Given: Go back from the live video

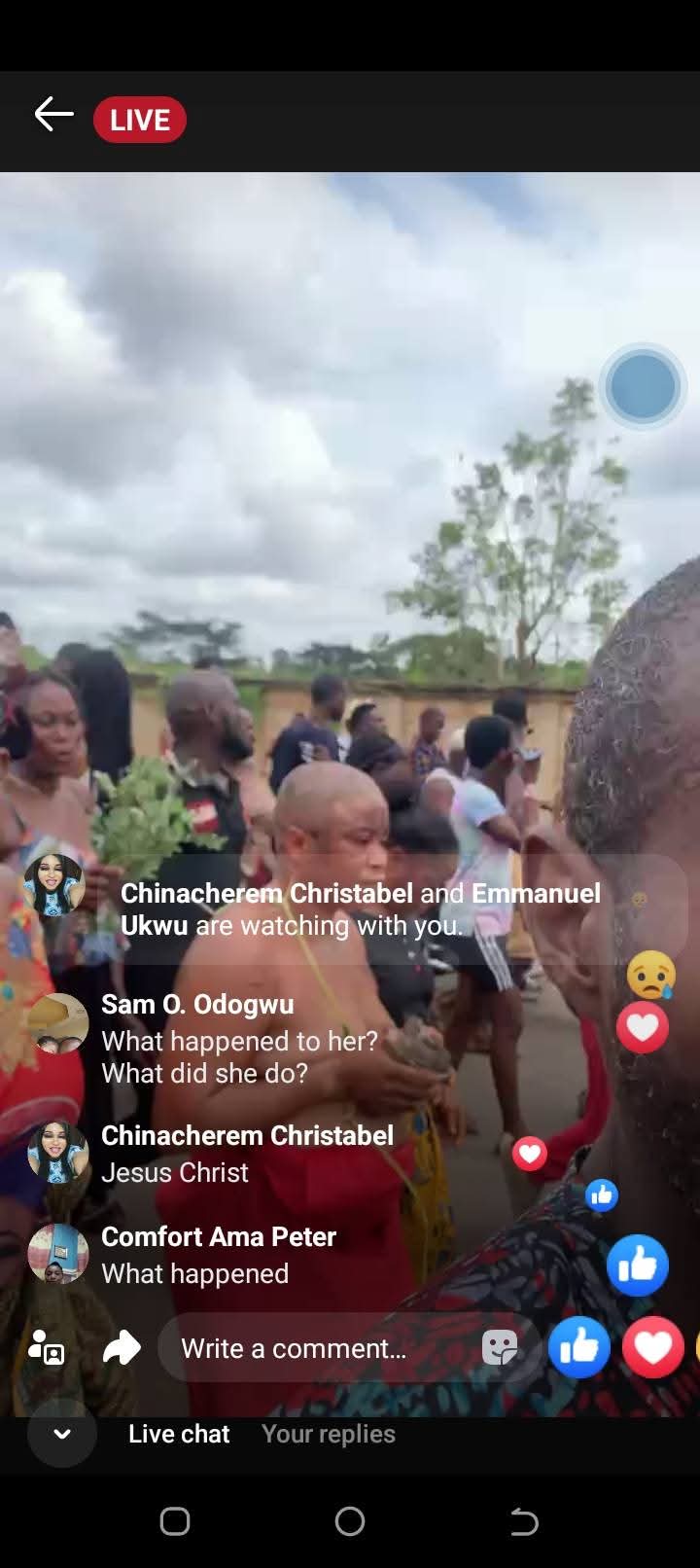Looking at the screenshot, I should coord(54,116).
